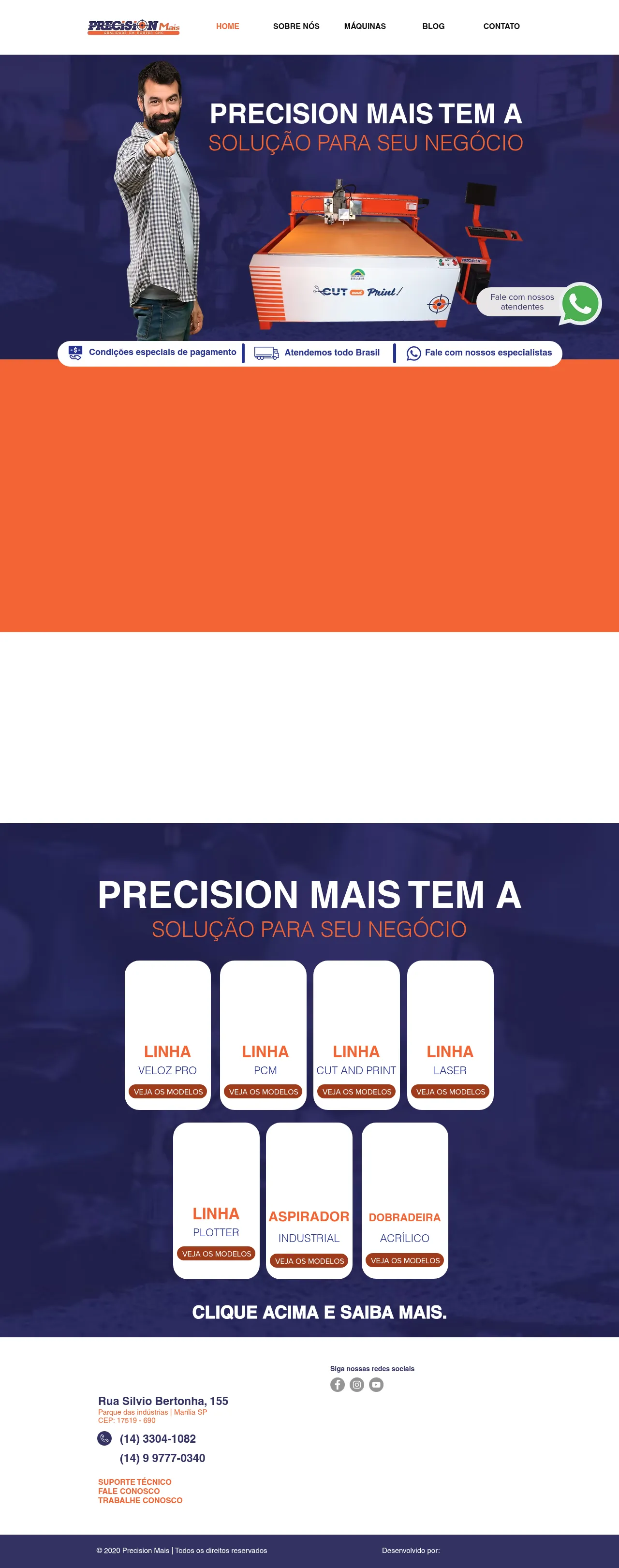Viewport: 619px width, 1568px height.
Task: View models of Linha Cut and Print
Action: [357, 1092]
